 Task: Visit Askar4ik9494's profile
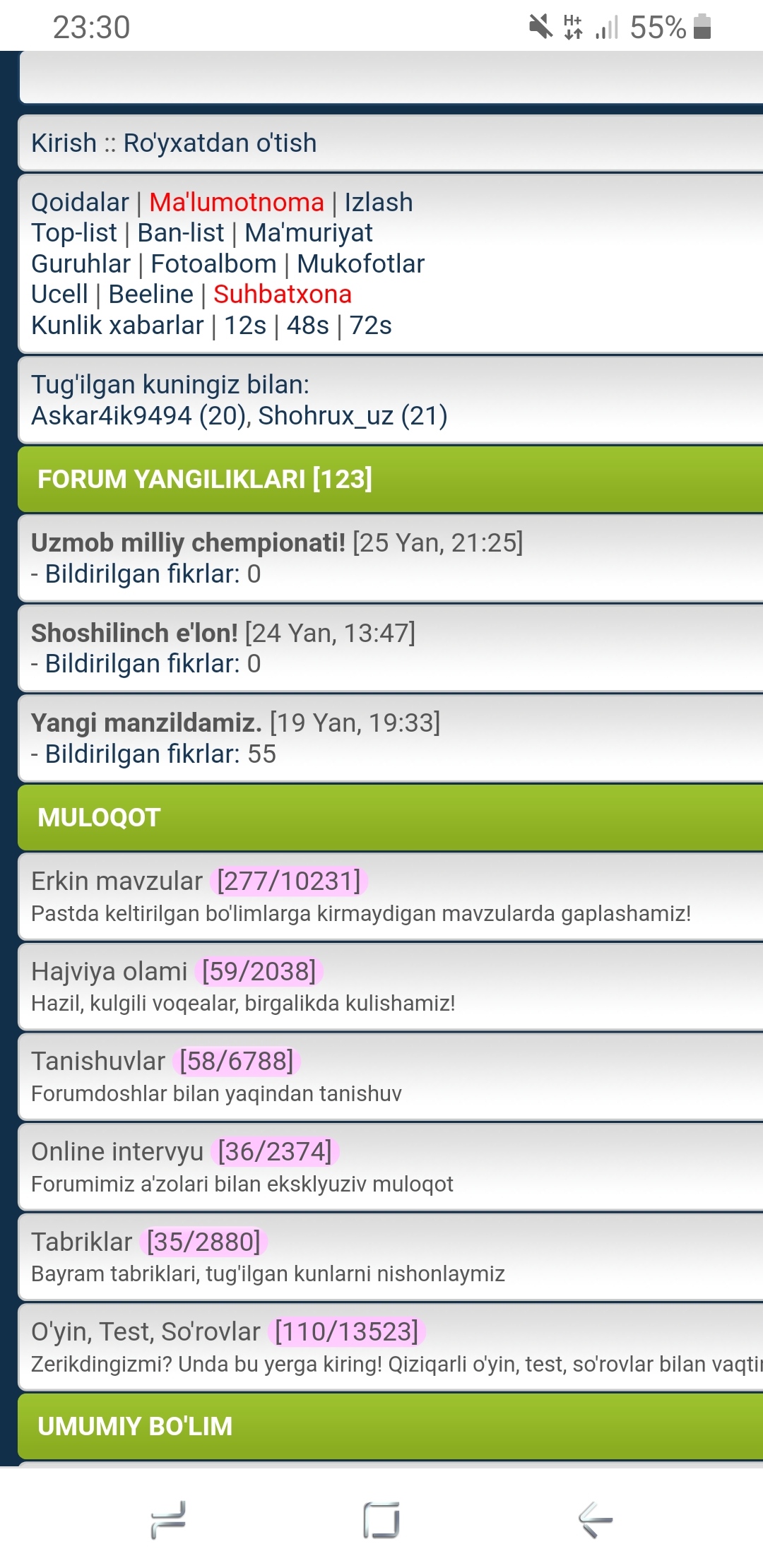111,416
